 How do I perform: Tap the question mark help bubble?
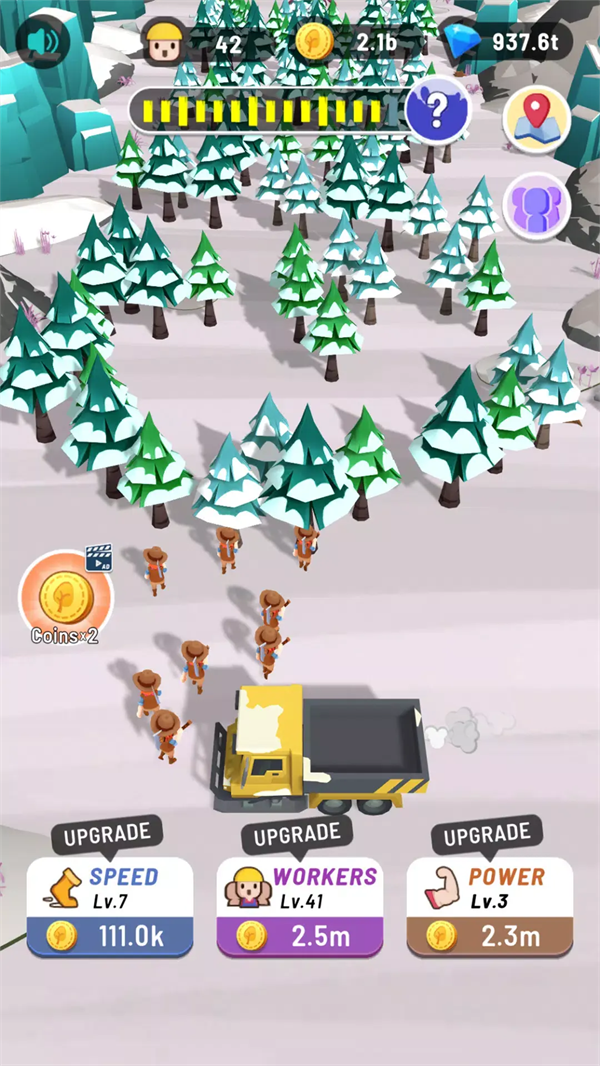click(x=438, y=112)
